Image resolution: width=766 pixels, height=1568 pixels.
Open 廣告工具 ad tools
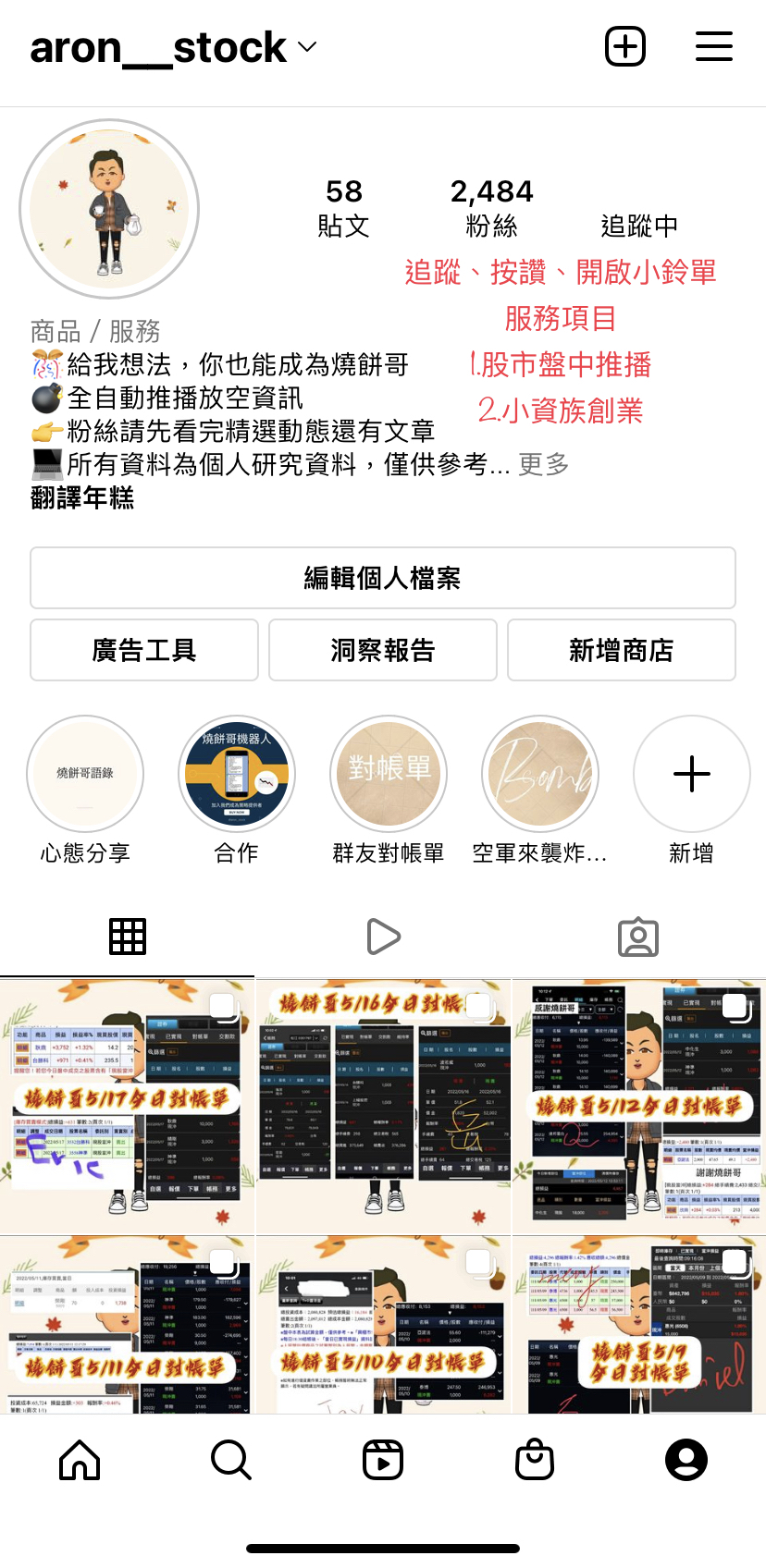tap(144, 650)
